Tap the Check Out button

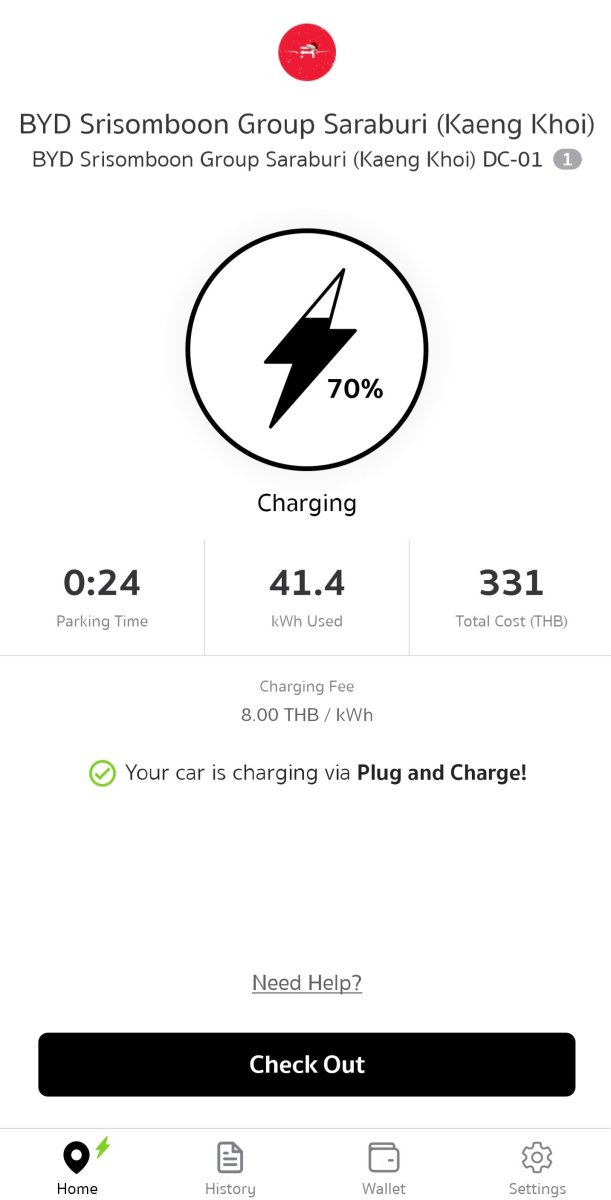pyautogui.click(x=306, y=1064)
